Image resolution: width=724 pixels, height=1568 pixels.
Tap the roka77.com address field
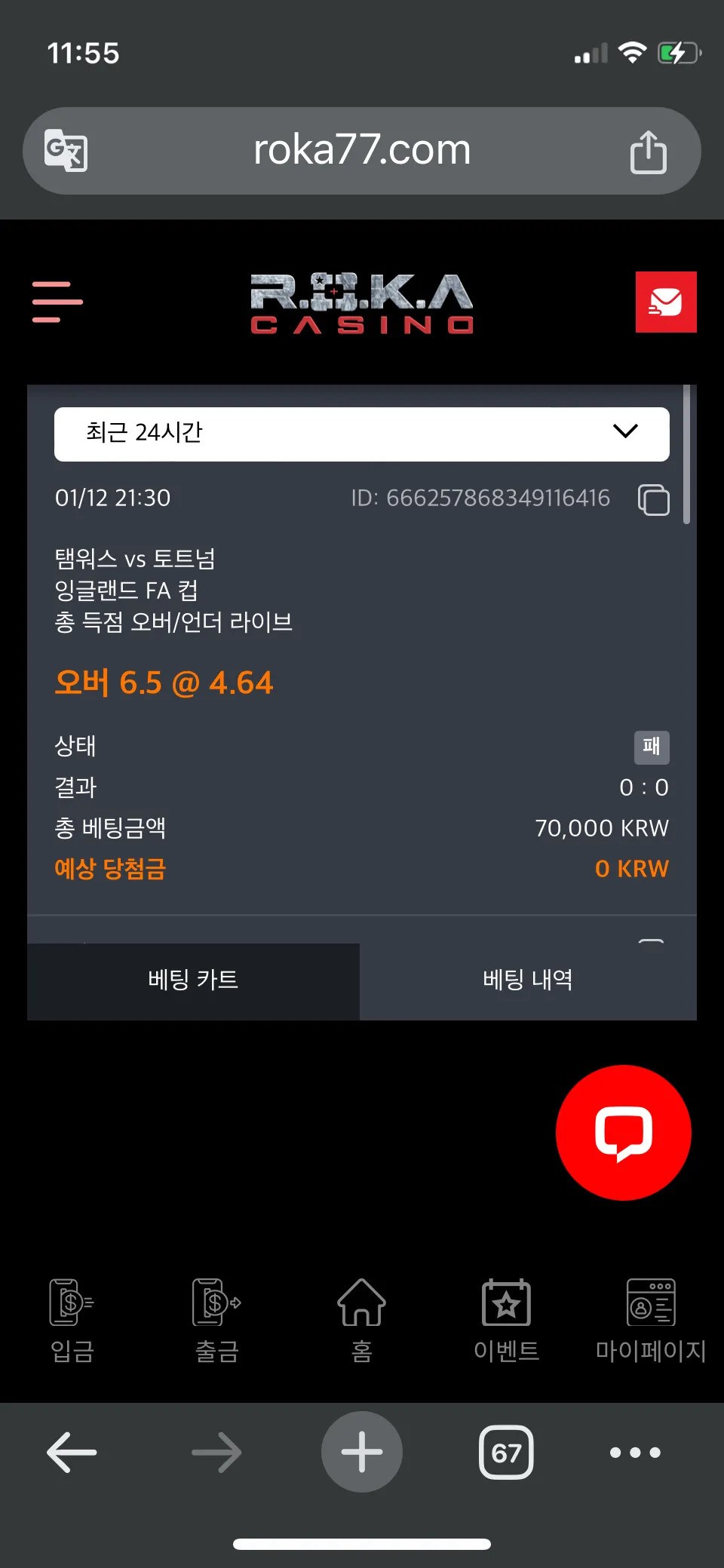coord(362,150)
